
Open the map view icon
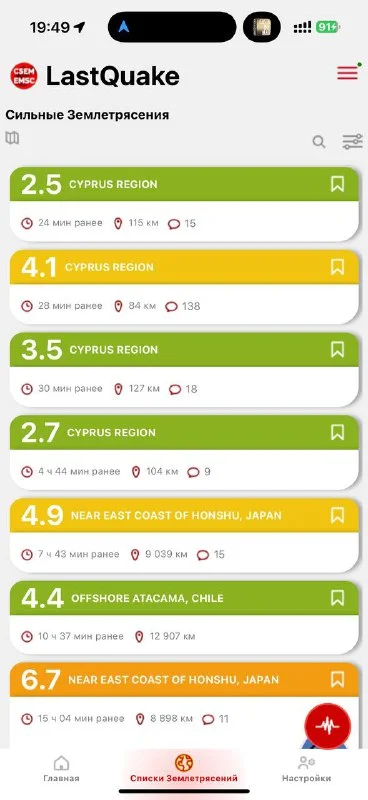tap(12, 138)
